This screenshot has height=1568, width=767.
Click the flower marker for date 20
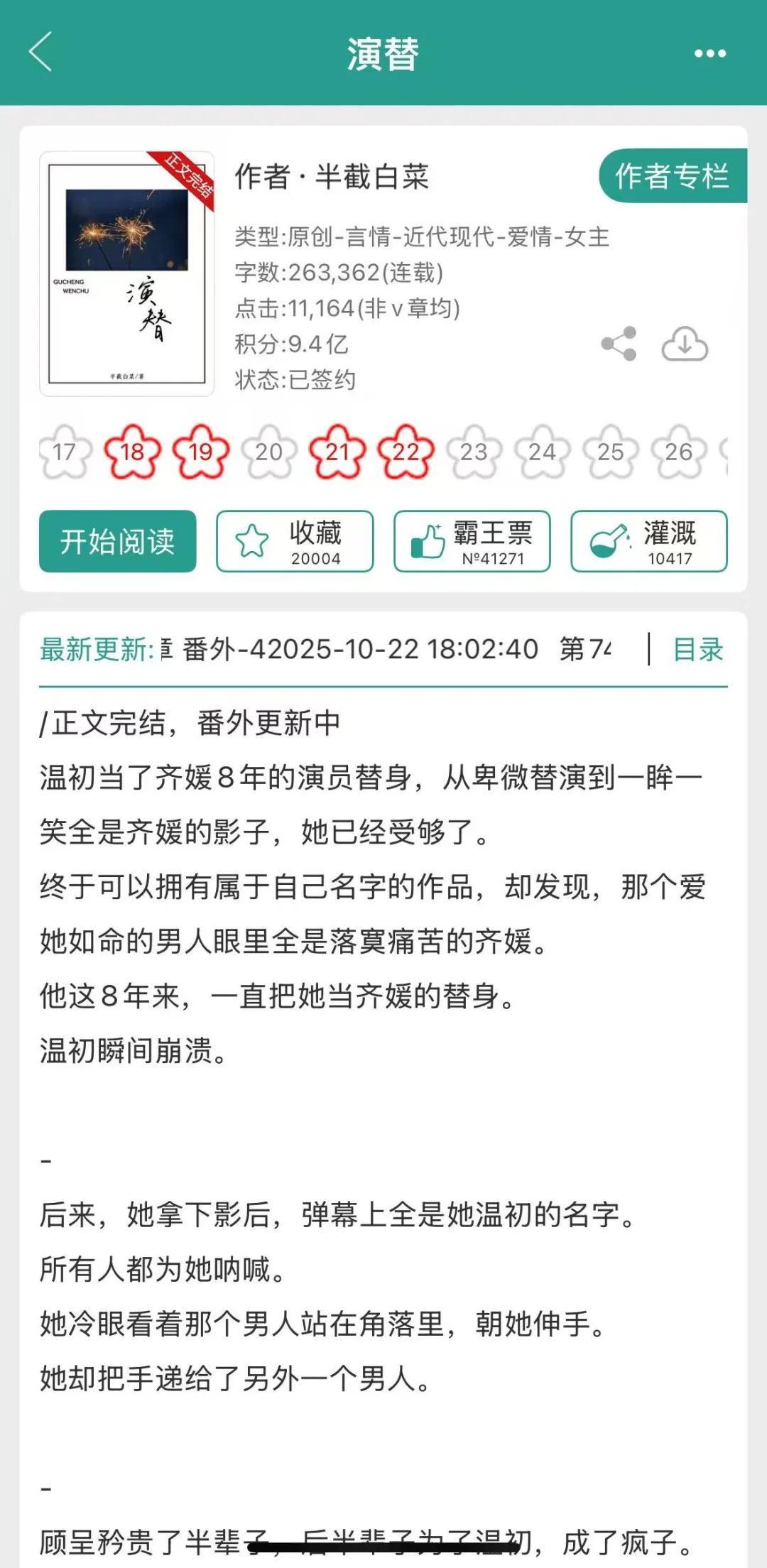click(268, 451)
